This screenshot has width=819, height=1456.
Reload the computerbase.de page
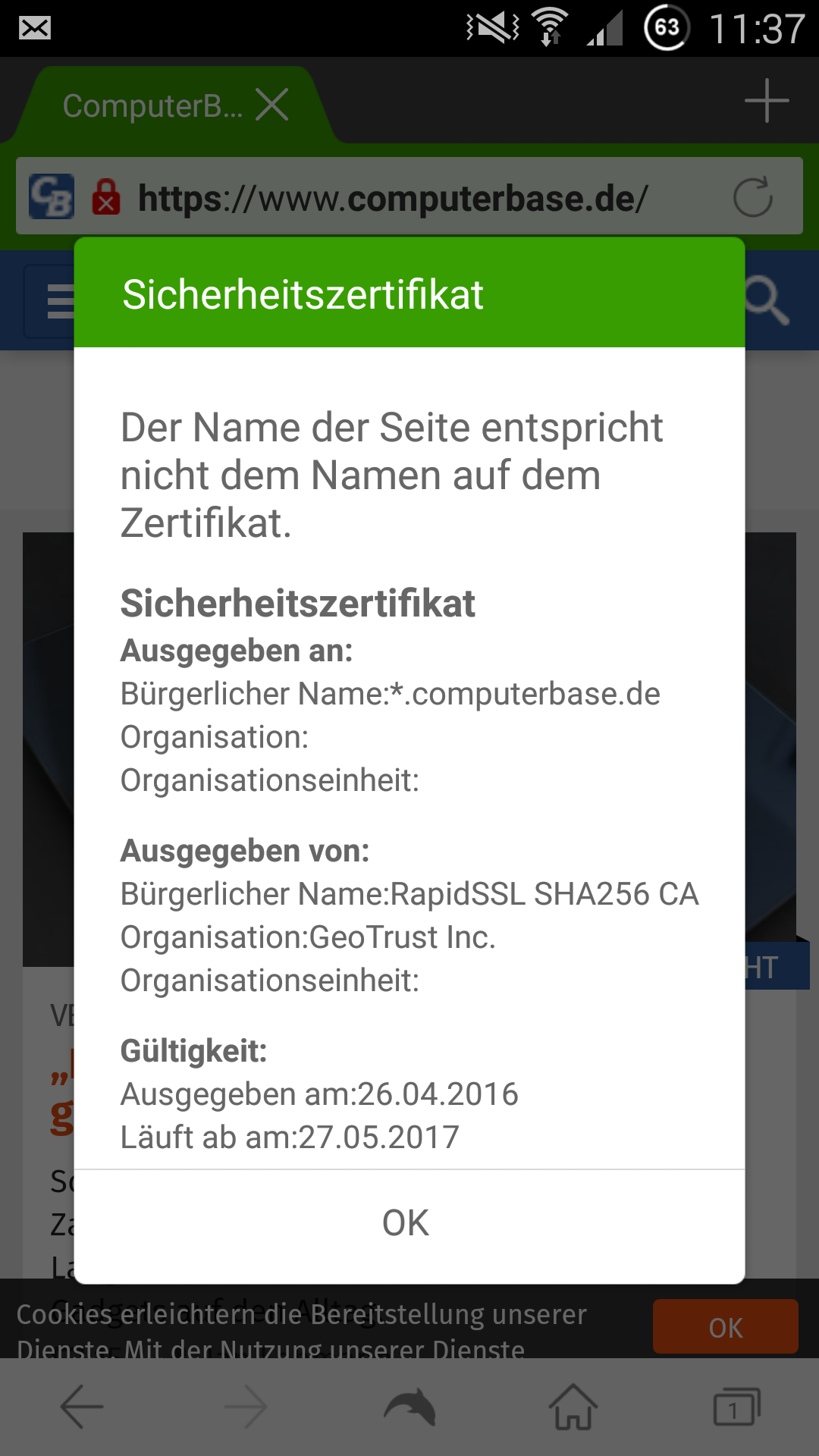(x=752, y=197)
